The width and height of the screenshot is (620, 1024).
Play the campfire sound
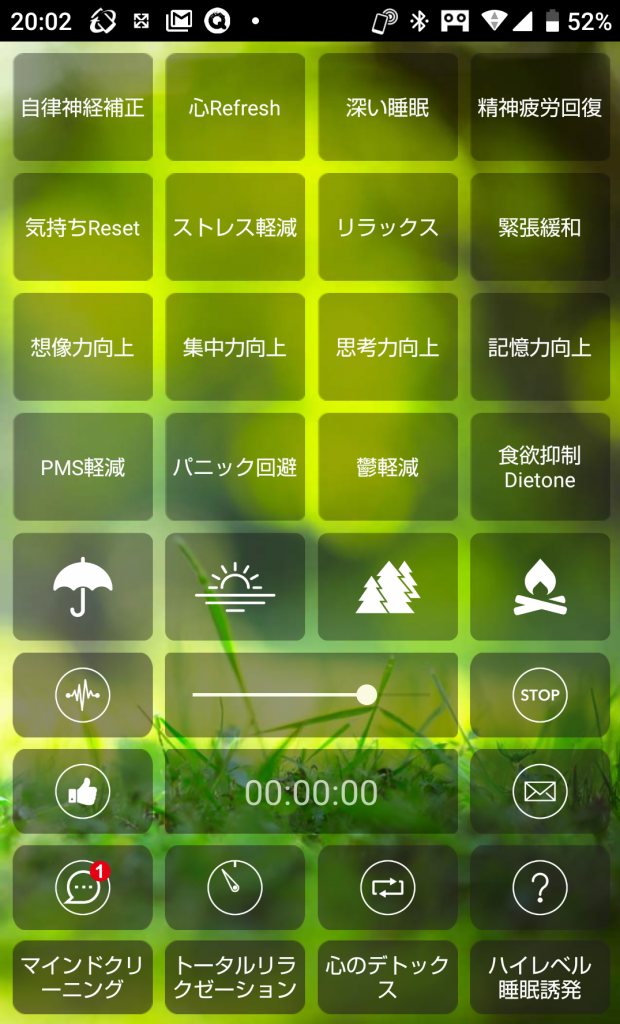point(540,587)
